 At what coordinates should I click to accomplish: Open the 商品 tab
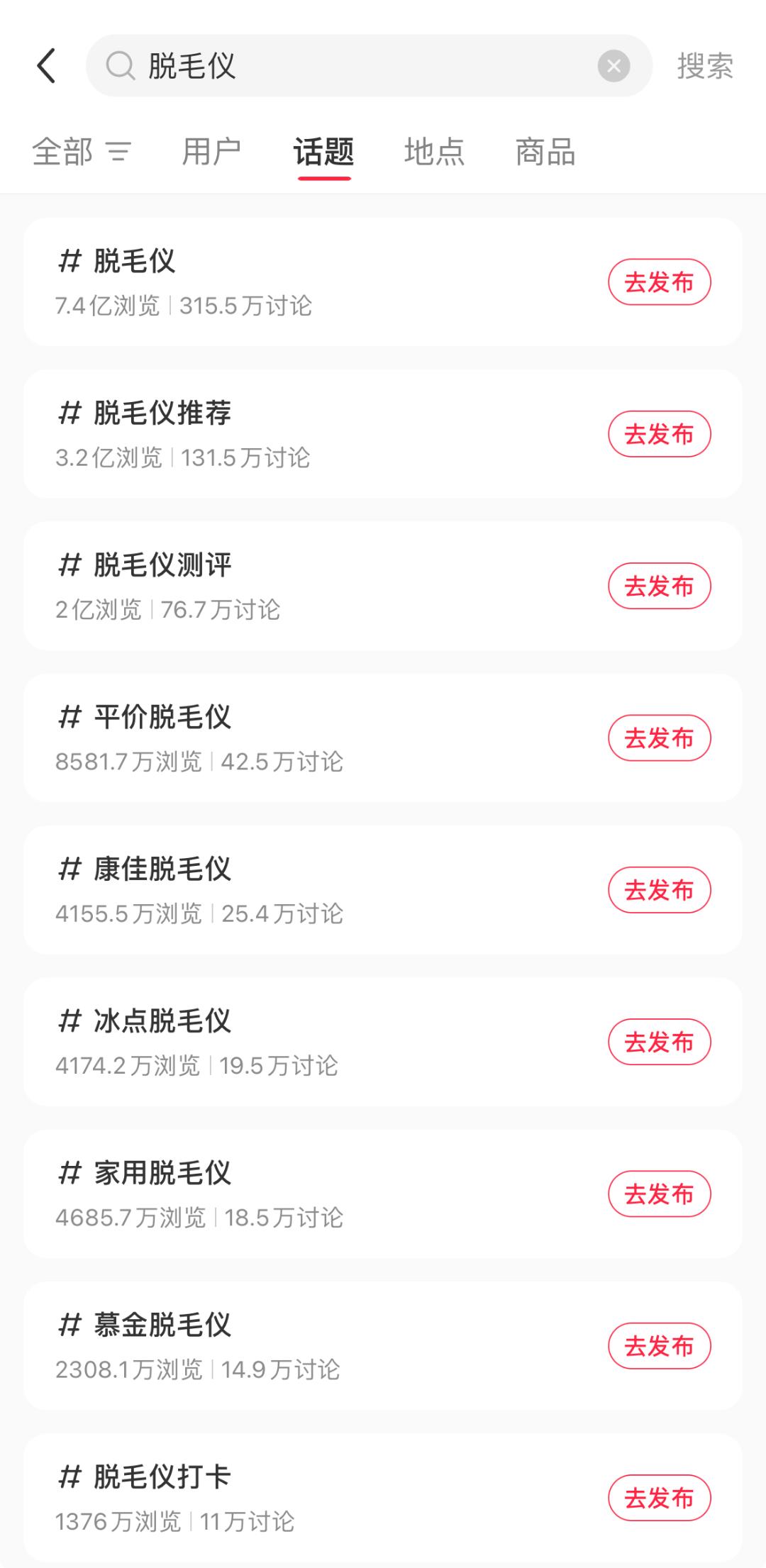[x=545, y=152]
